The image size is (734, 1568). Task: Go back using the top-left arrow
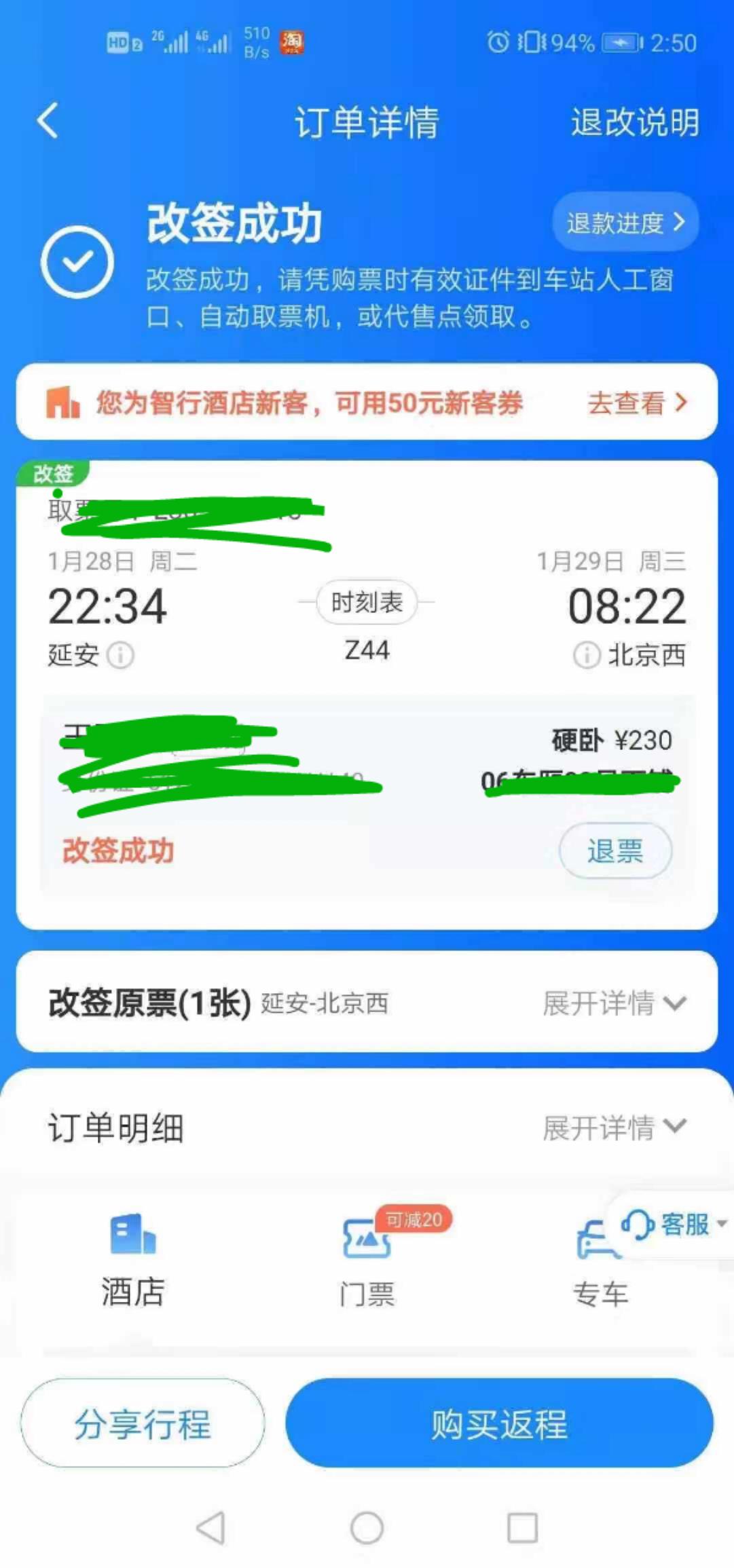(48, 122)
